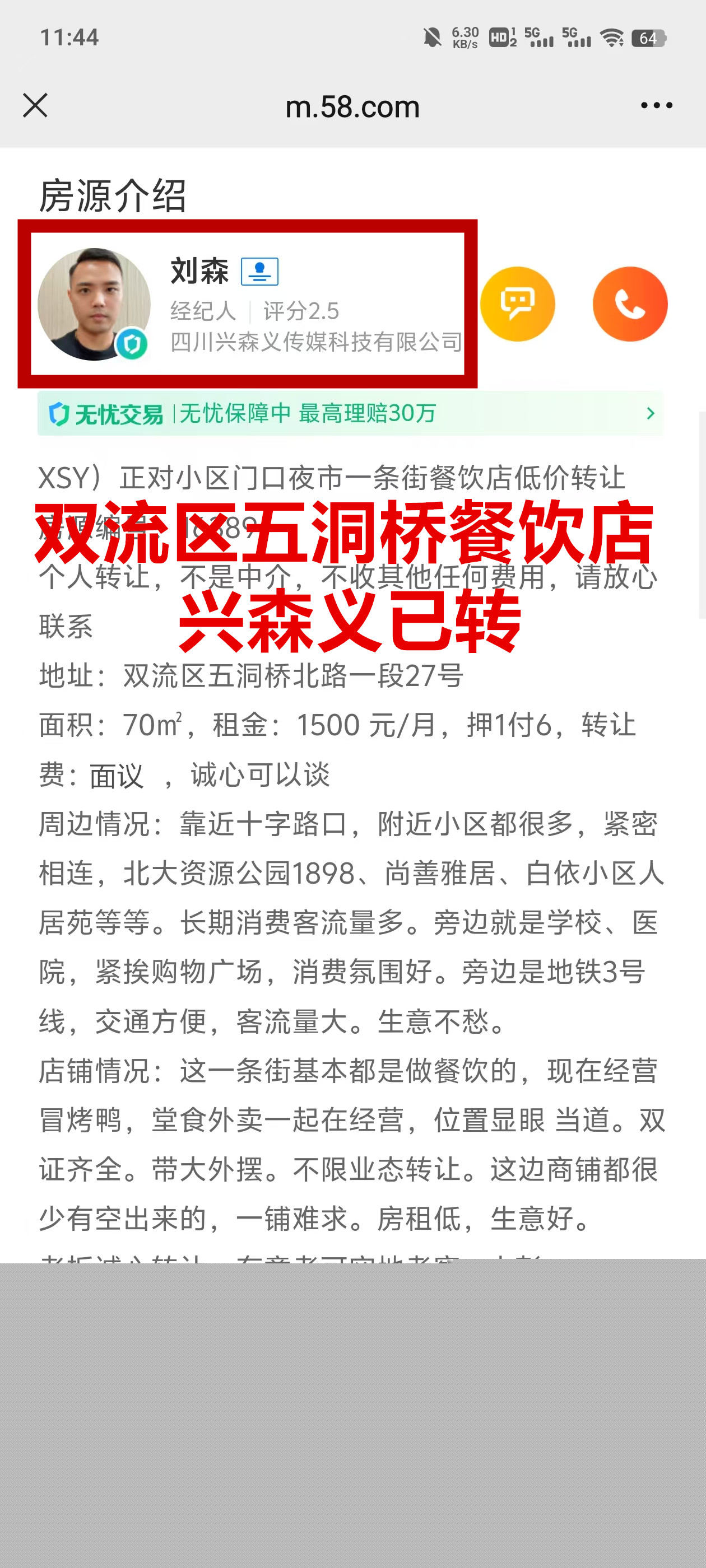706x1568 pixels.
Task: Close the m.58.com web page
Action: (x=35, y=105)
